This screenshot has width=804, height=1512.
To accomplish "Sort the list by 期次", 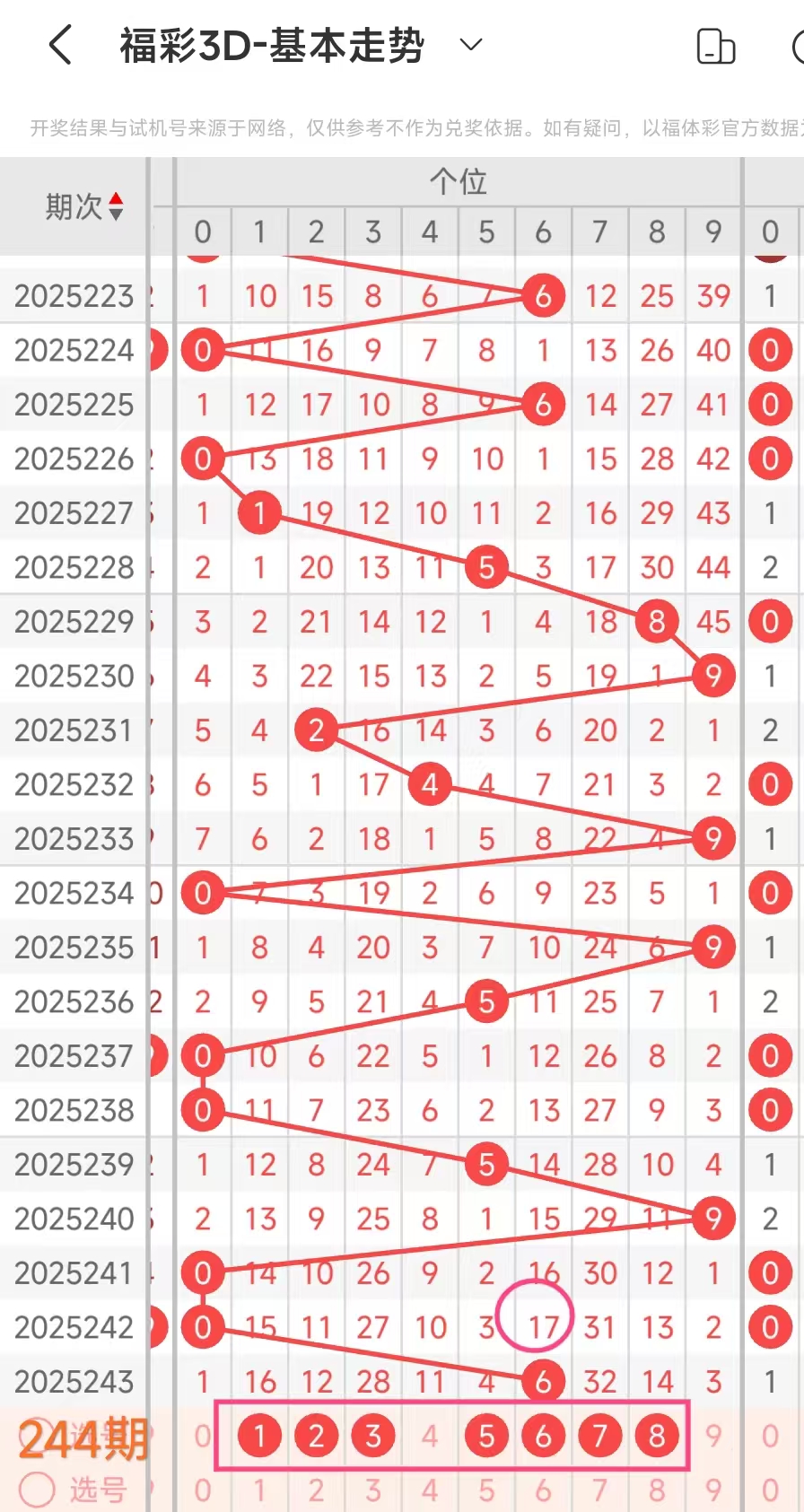I will tap(83, 206).
